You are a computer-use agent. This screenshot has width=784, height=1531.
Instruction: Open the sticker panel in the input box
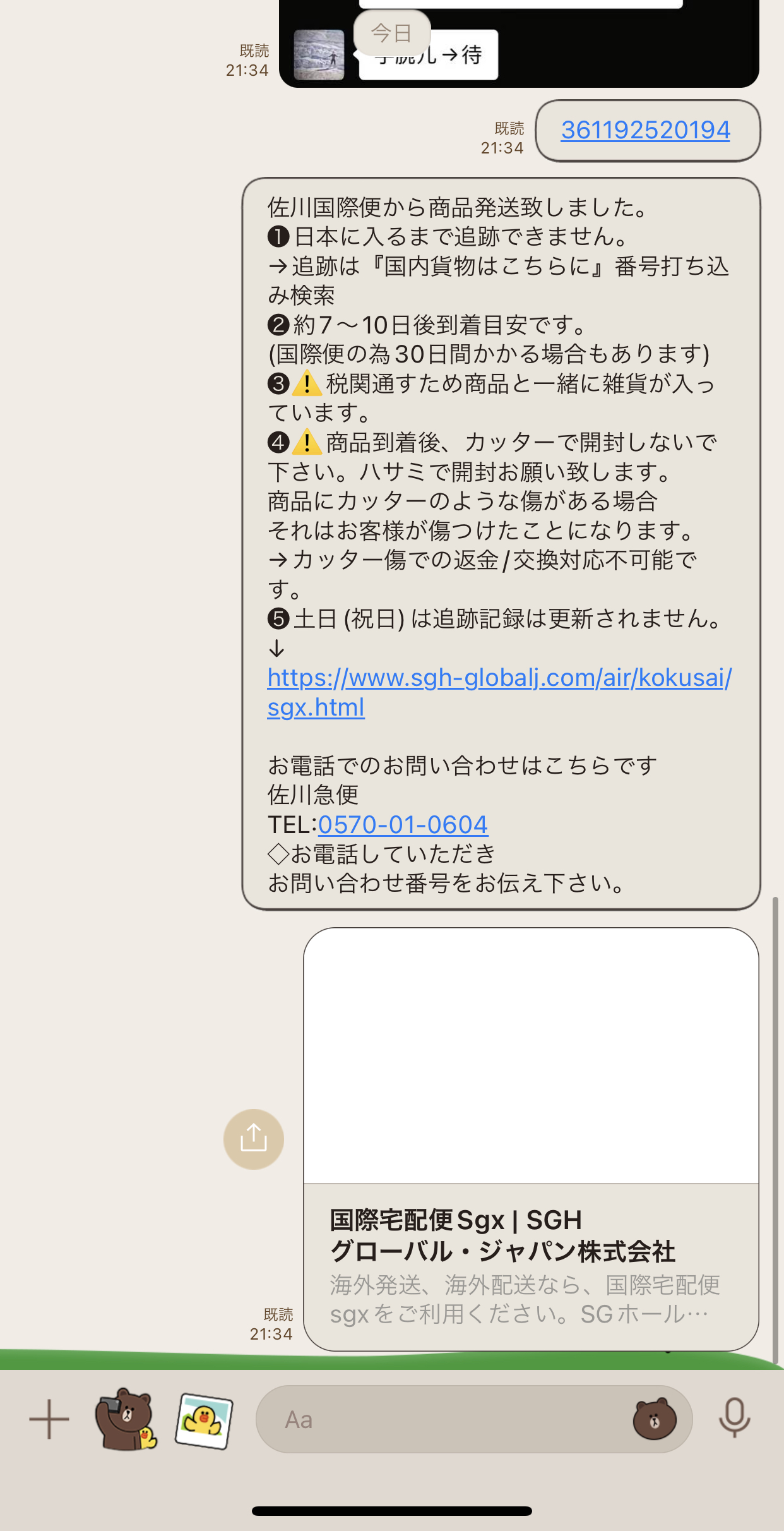pyautogui.click(x=655, y=1419)
